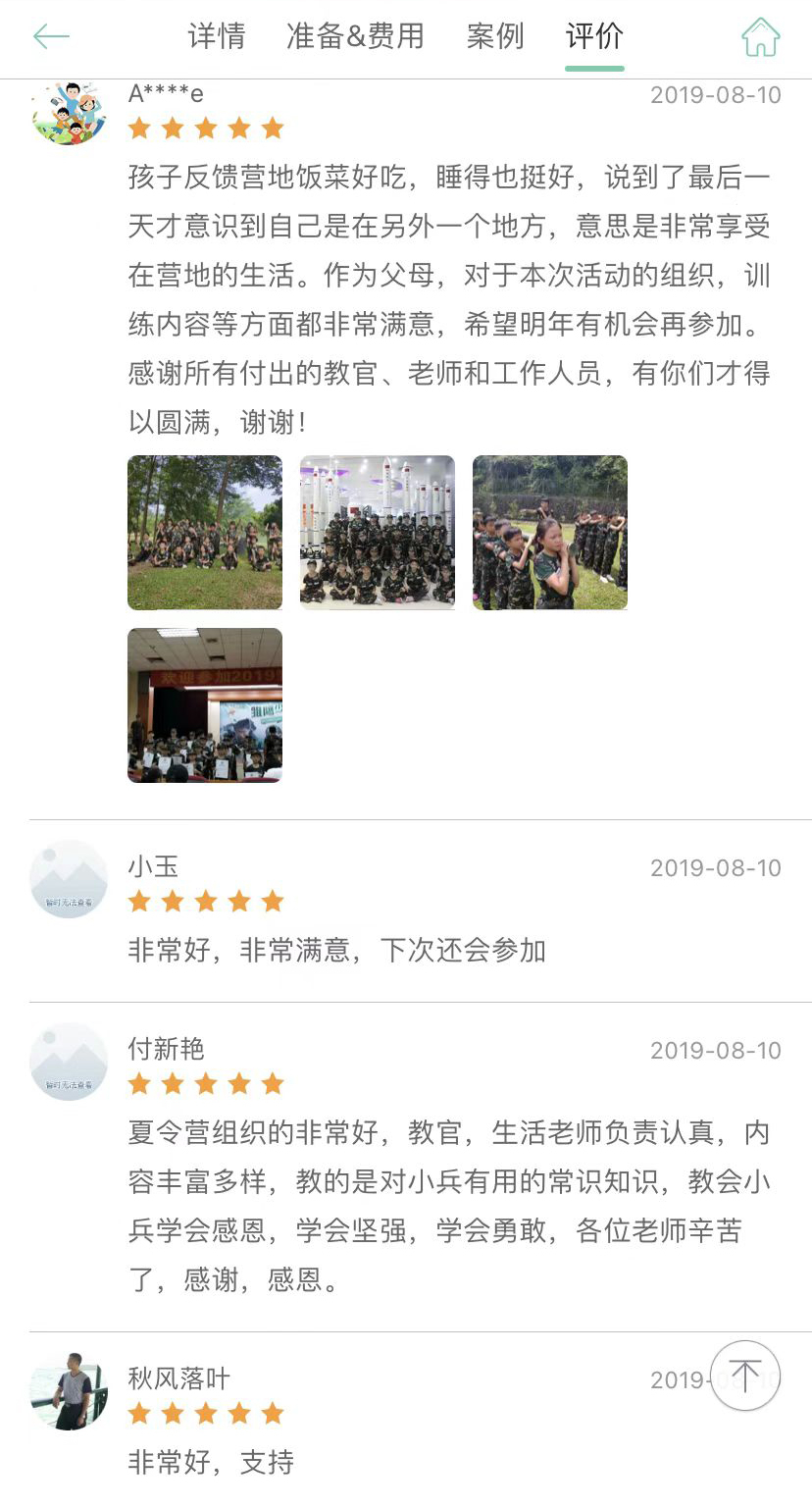The height and width of the screenshot is (1507, 812).
Task: Select the 评价 tab
Action: point(594,36)
